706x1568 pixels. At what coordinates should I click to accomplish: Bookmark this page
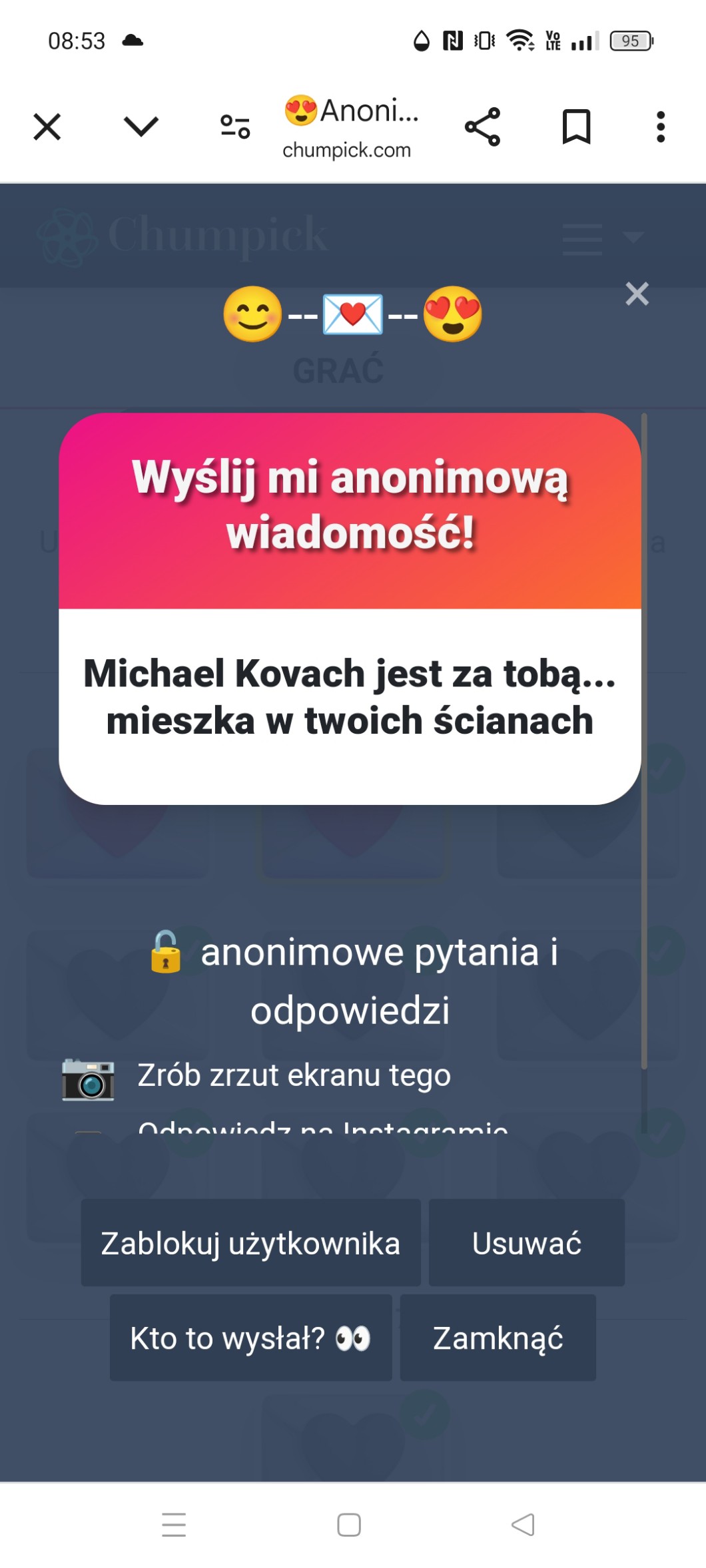point(576,127)
